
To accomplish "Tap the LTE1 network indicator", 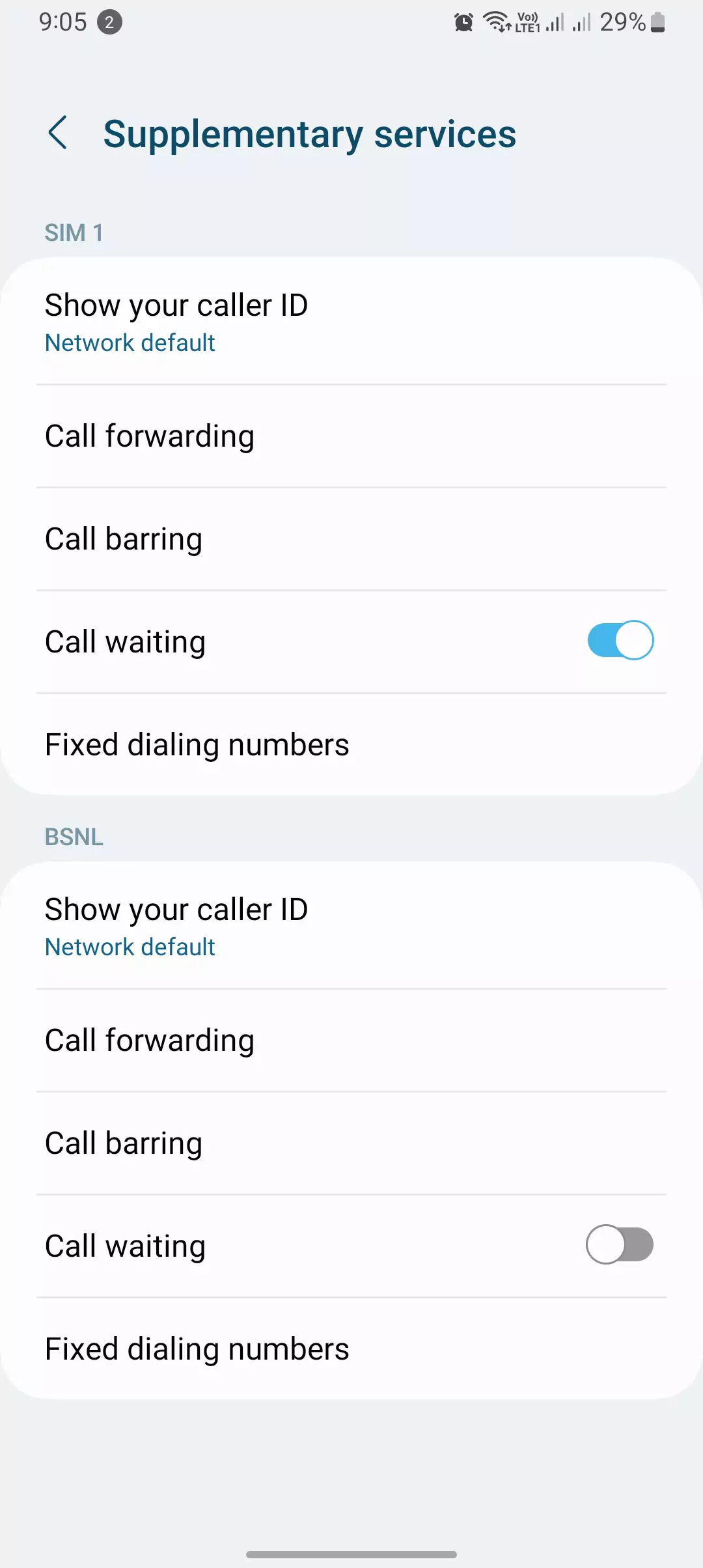I will click(x=529, y=27).
